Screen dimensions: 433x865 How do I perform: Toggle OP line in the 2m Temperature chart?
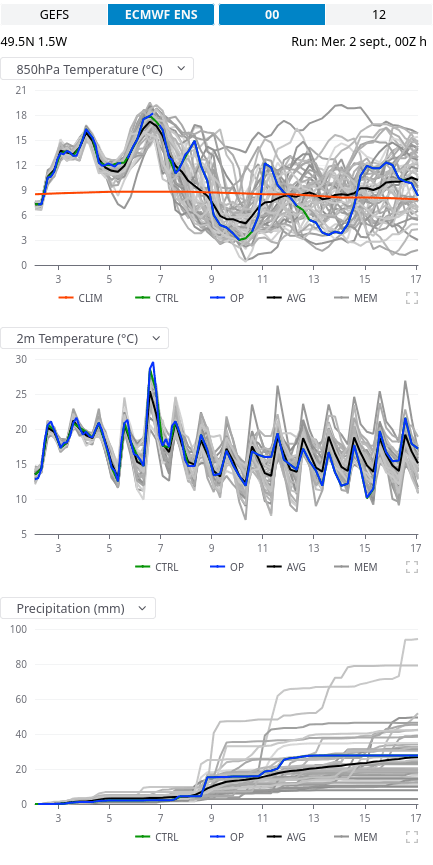[227, 567]
